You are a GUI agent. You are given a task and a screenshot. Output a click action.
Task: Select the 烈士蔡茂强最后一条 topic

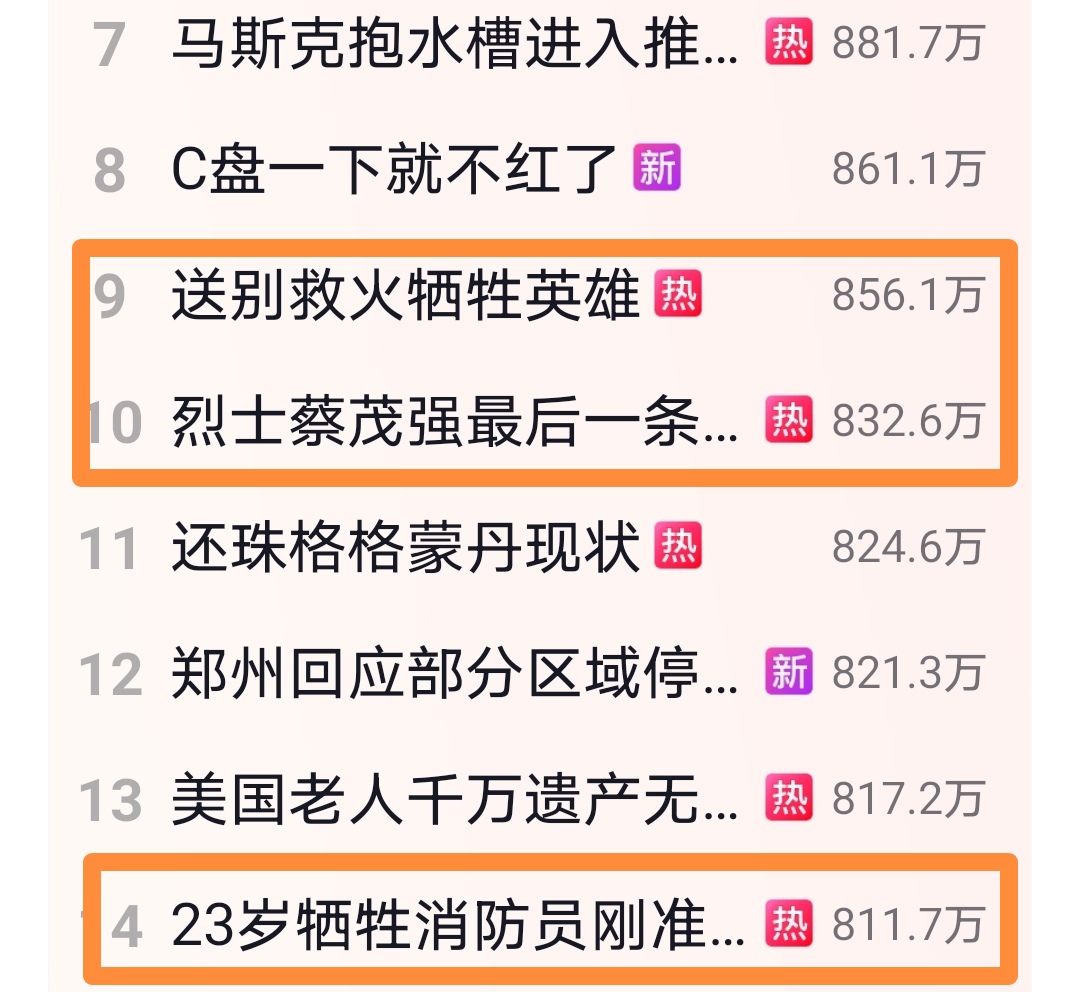click(455, 423)
